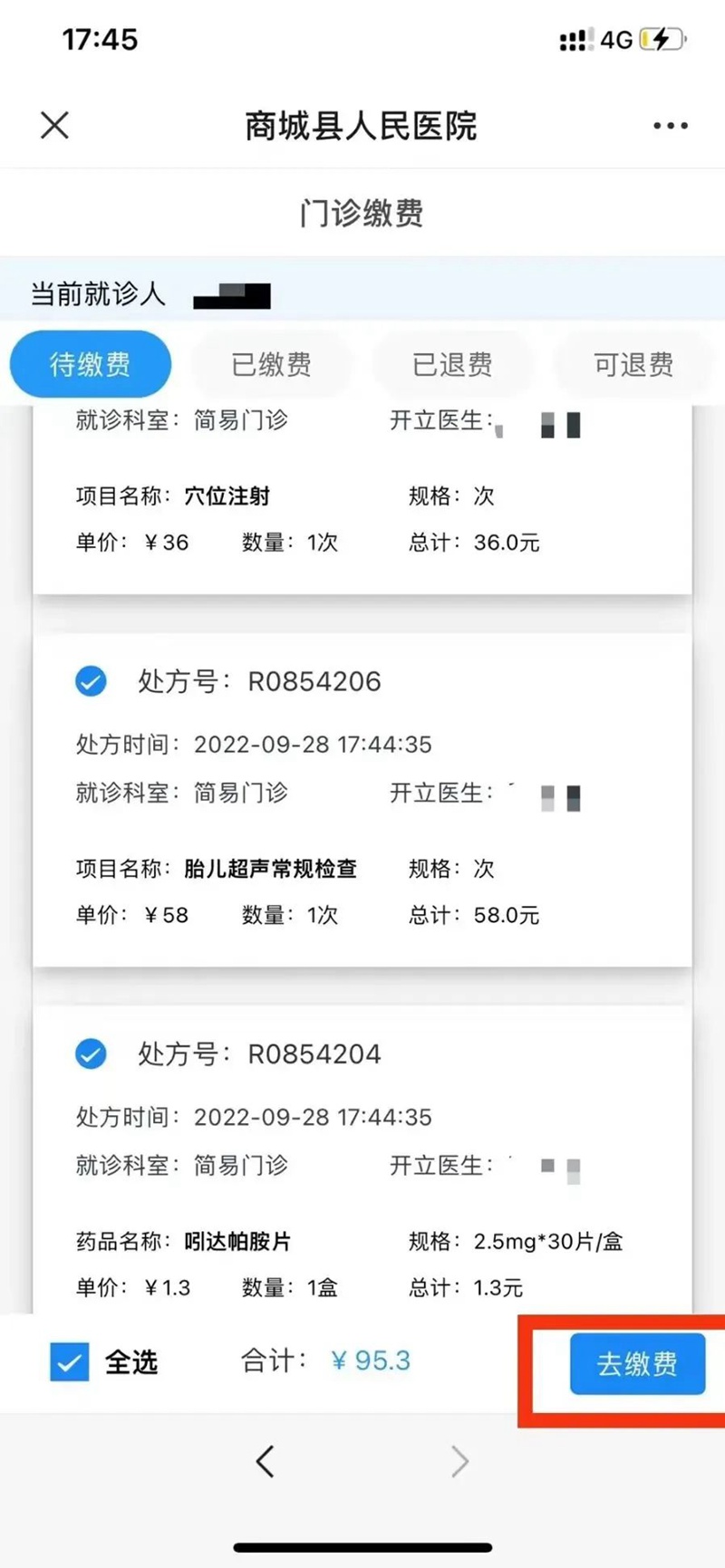The height and width of the screenshot is (1568, 725).
Task: Switch to the 已退费 tab
Action: (452, 365)
